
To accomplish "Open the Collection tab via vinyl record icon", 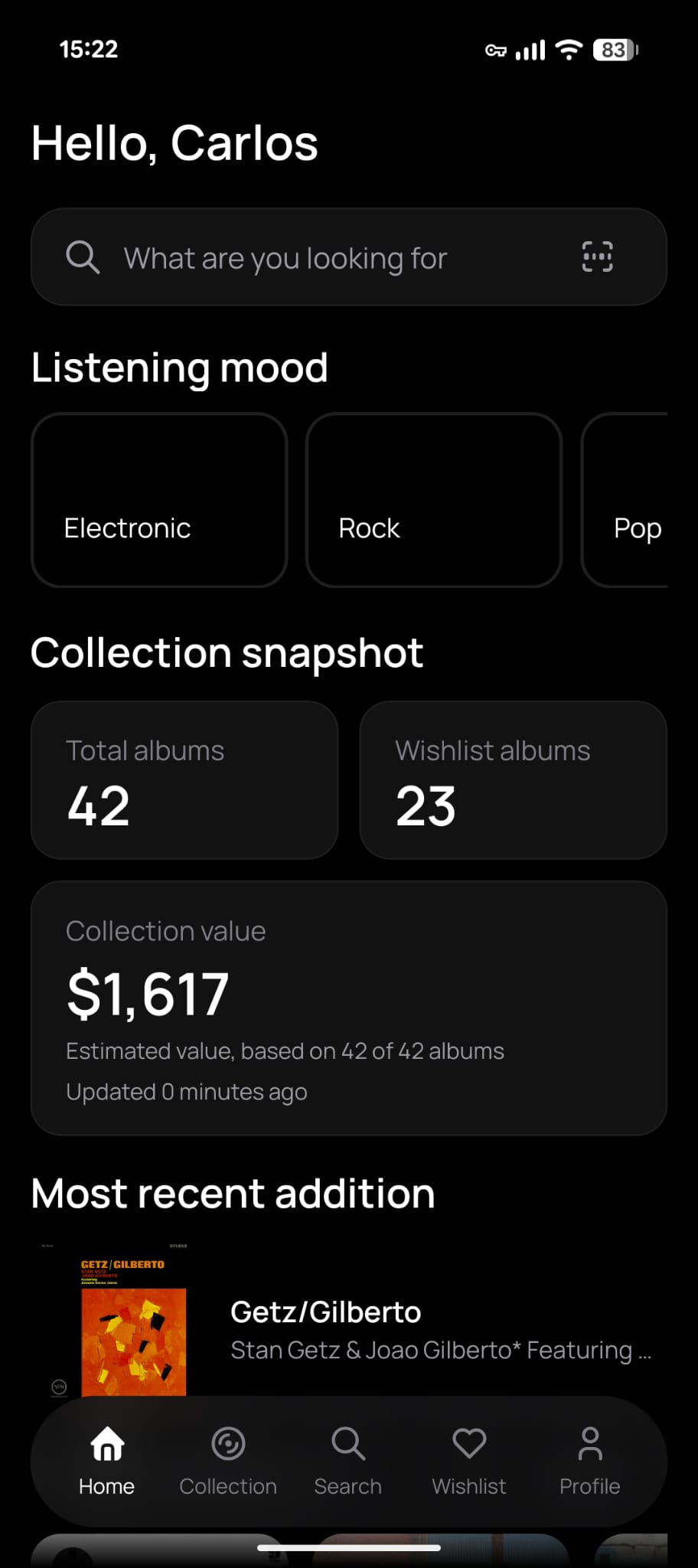I will (x=228, y=1445).
